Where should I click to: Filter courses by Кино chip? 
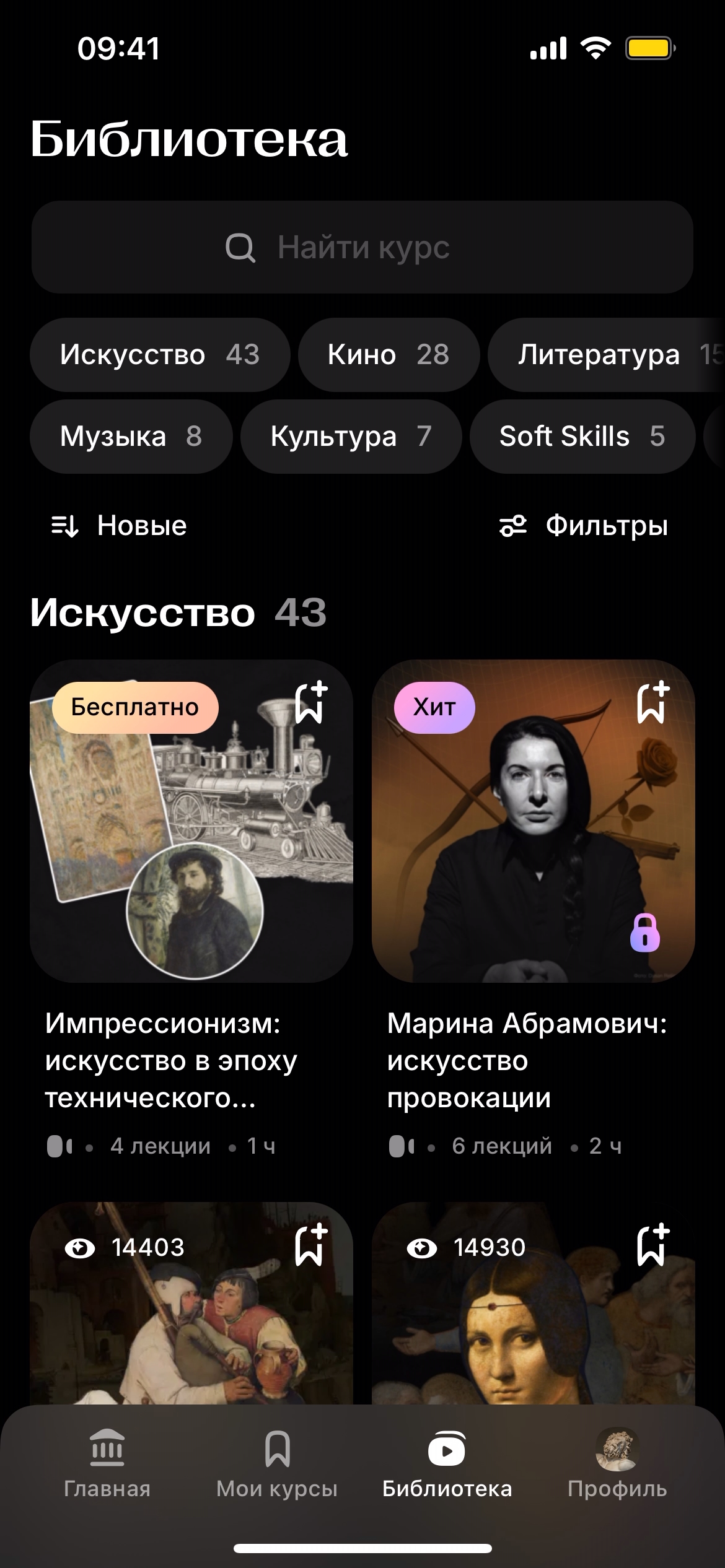click(389, 355)
